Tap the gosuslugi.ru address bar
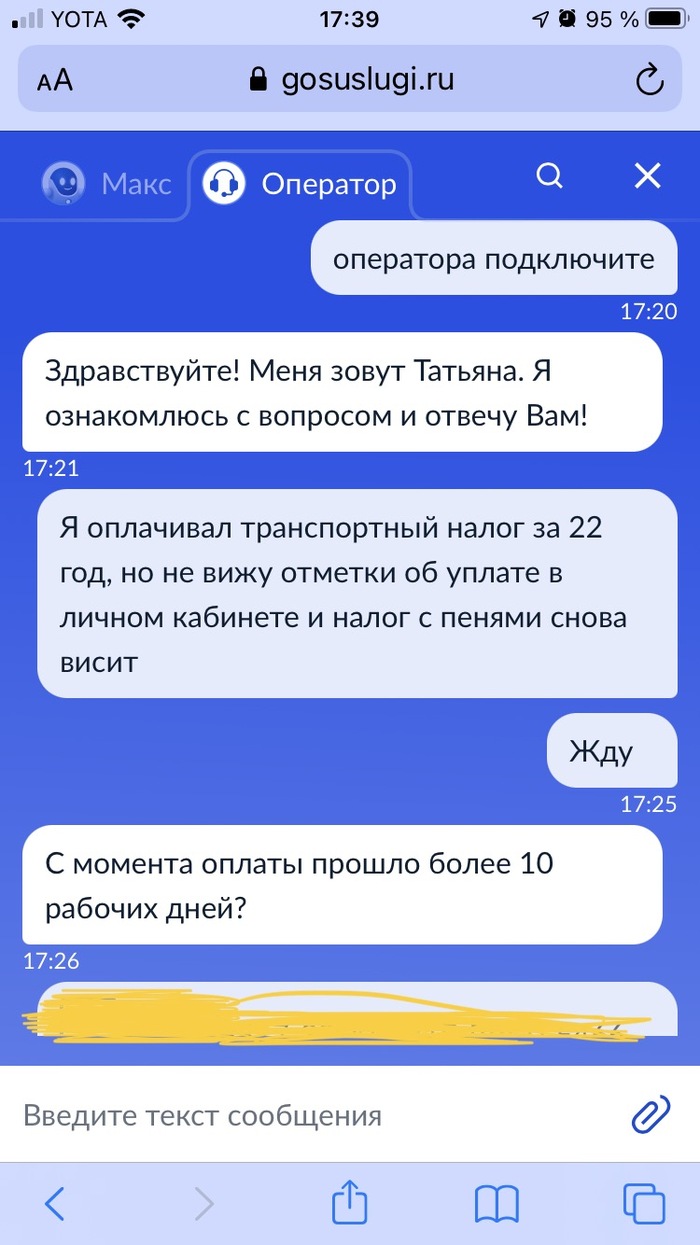 pyautogui.click(x=350, y=79)
